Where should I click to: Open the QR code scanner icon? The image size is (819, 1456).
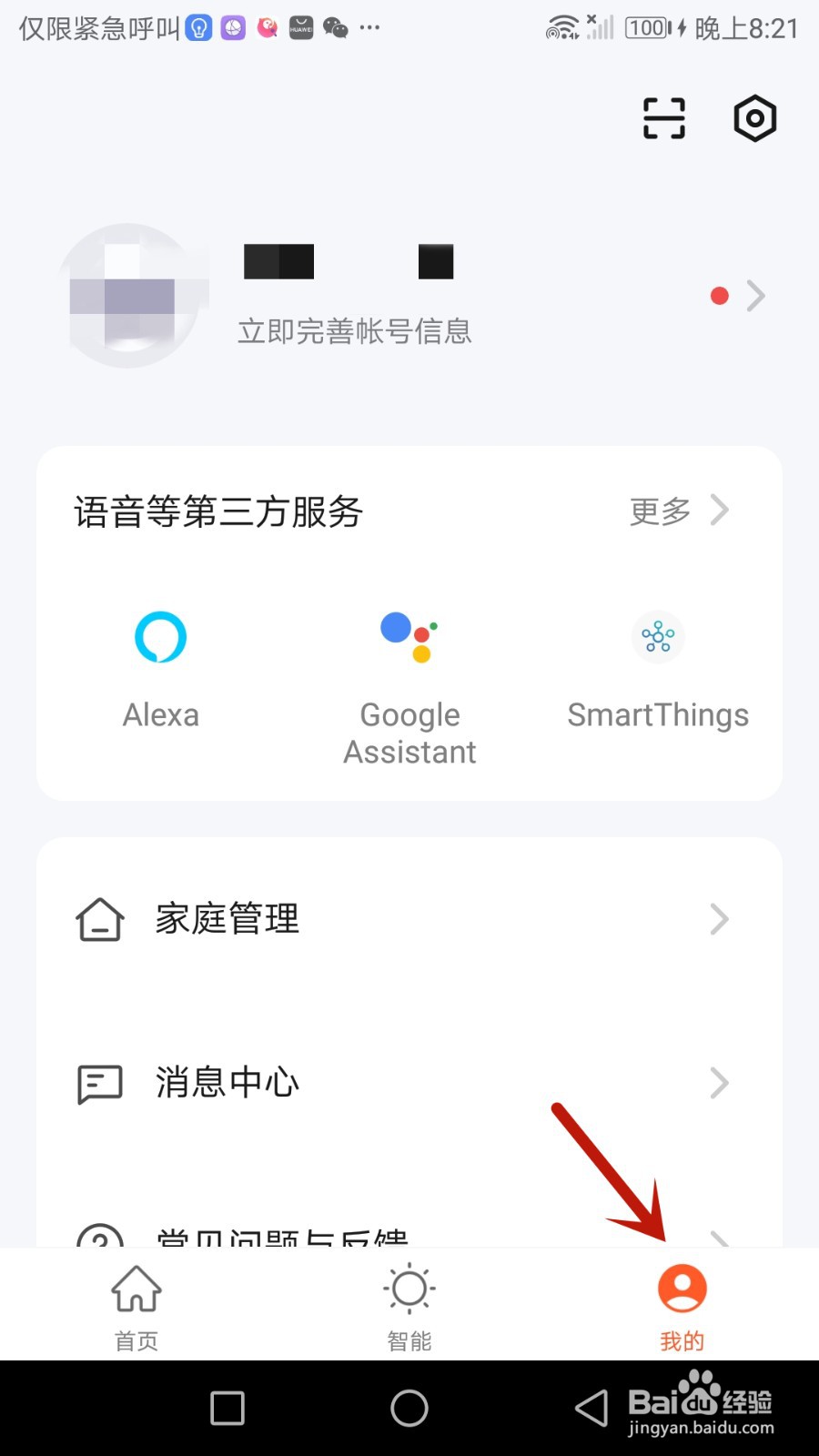[662, 119]
